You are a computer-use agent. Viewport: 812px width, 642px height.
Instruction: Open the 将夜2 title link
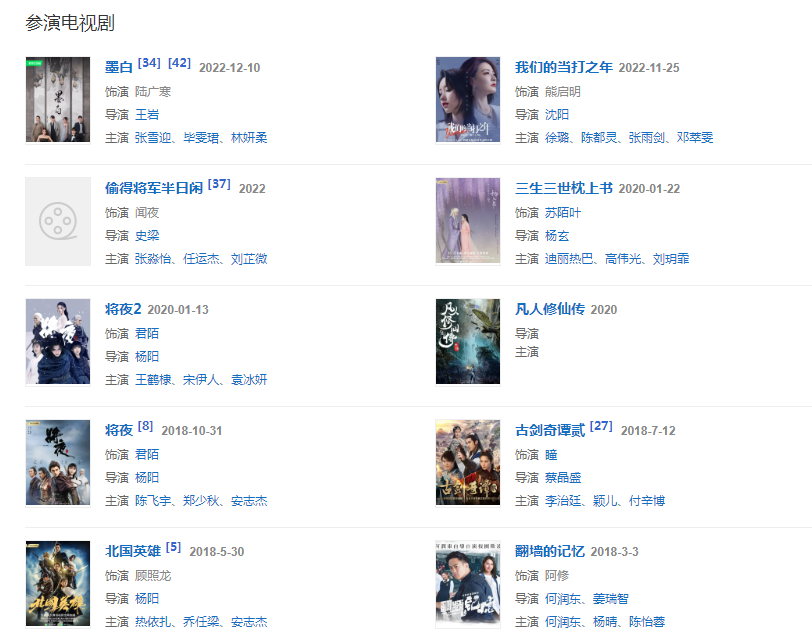pyautogui.click(x=123, y=309)
